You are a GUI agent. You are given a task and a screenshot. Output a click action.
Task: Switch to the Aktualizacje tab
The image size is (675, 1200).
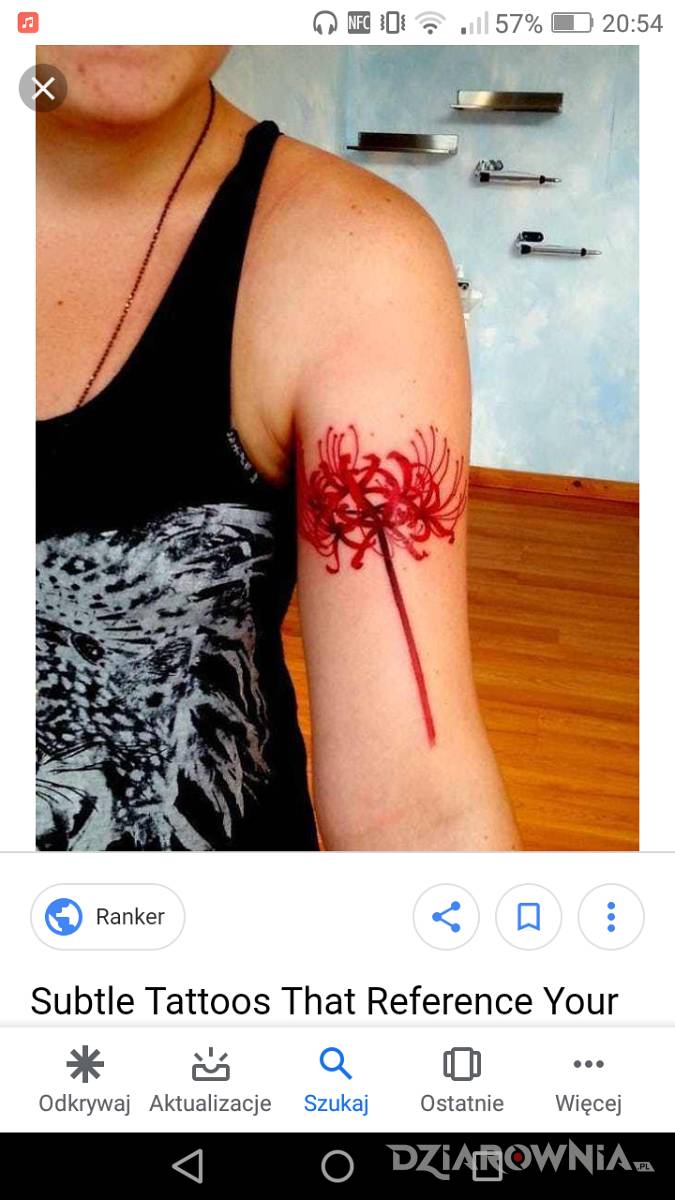coord(210,1081)
